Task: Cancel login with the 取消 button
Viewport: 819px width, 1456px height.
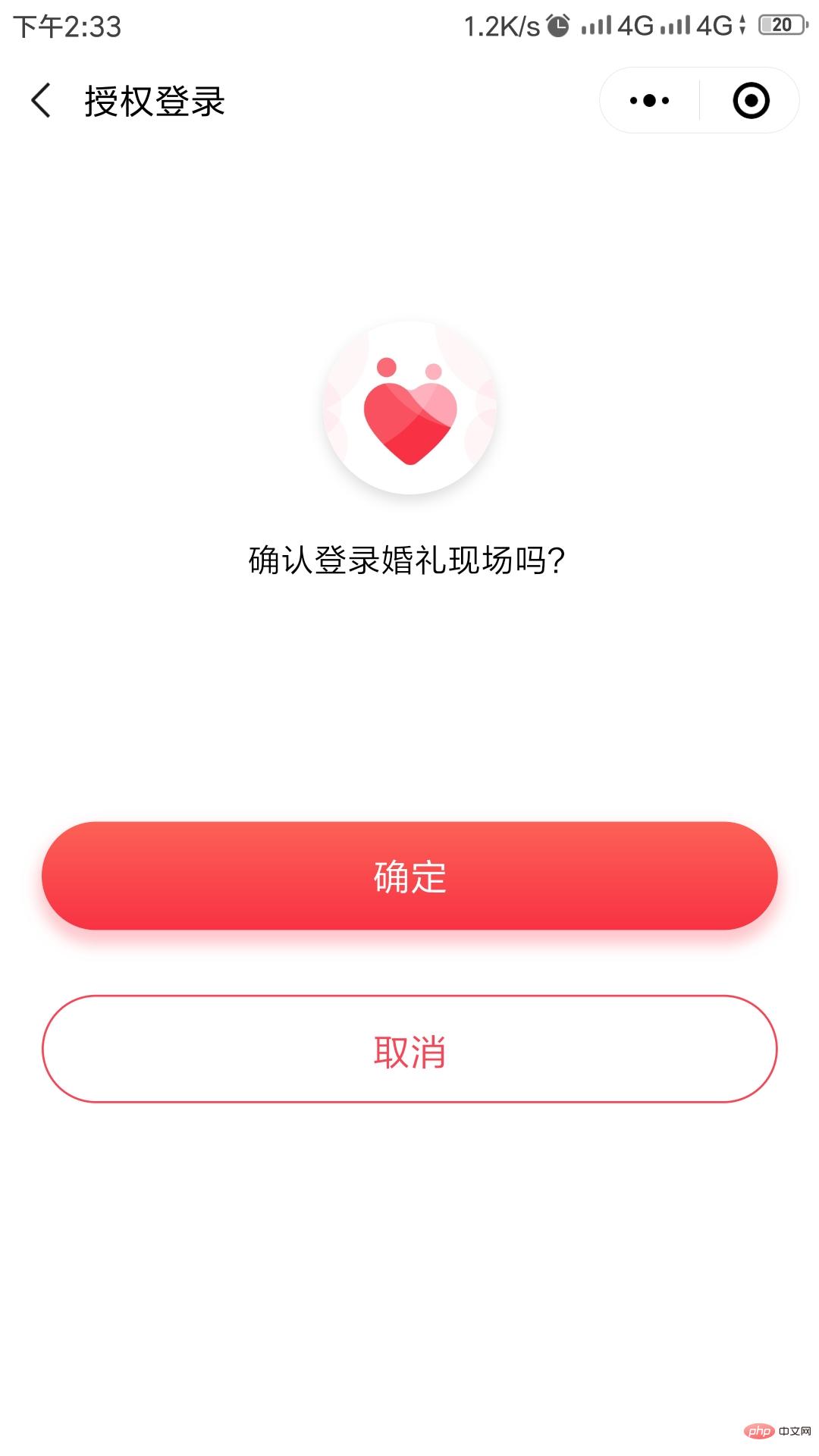Action: (x=409, y=1050)
